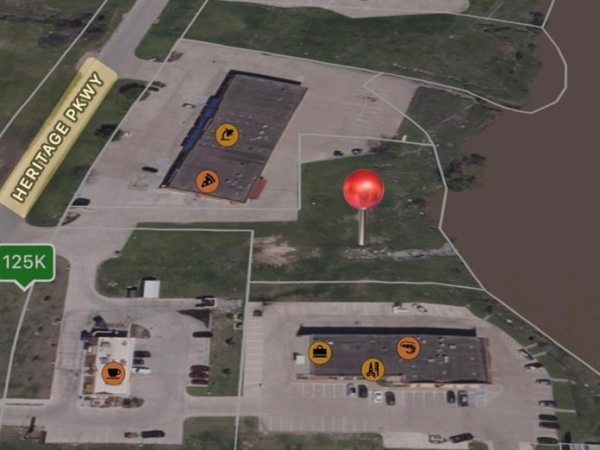Select the briefcase business marker
The height and width of the screenshot is (450, 600).
tap(320, 353)
